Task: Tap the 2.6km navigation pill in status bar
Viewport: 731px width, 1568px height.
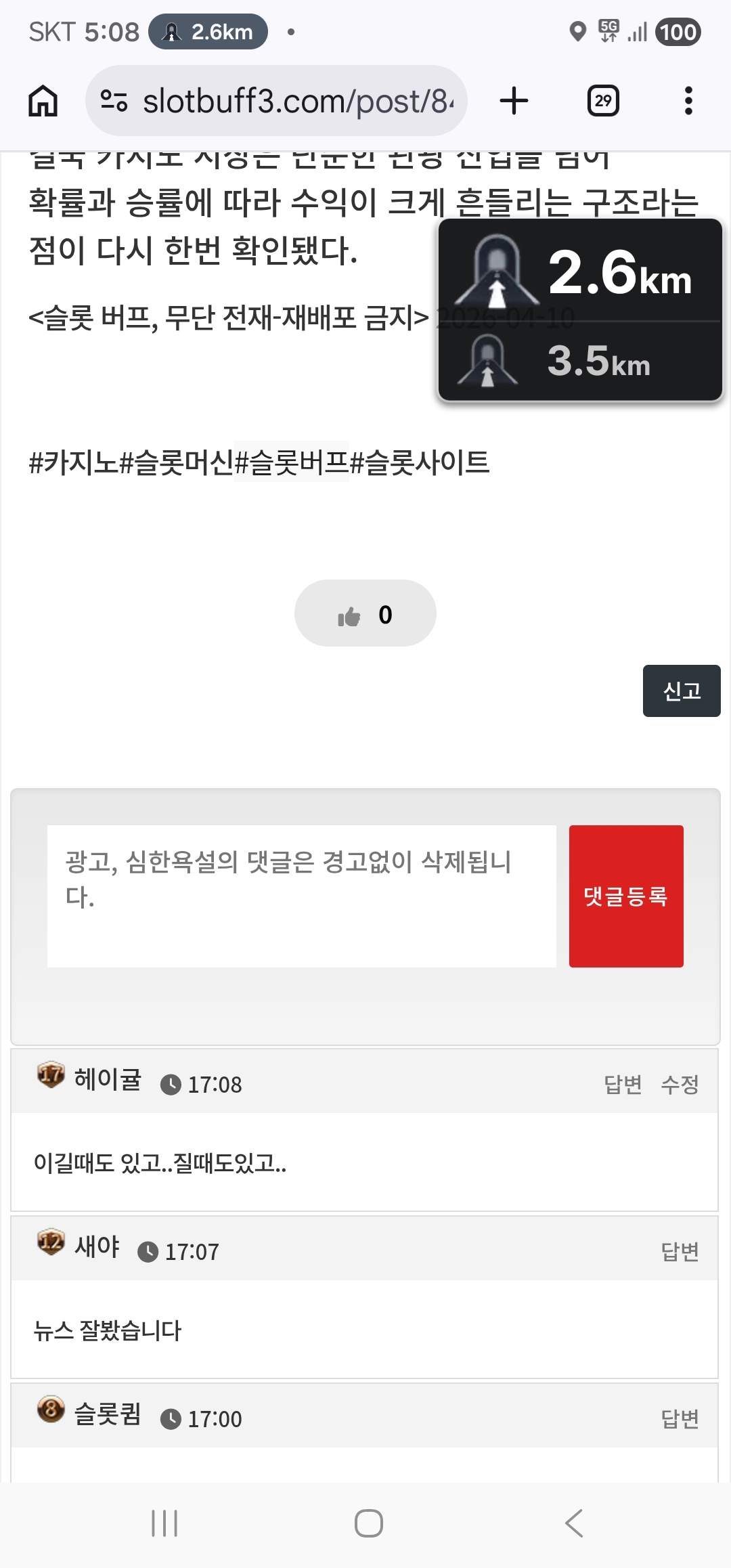Action: pos(208,32)
